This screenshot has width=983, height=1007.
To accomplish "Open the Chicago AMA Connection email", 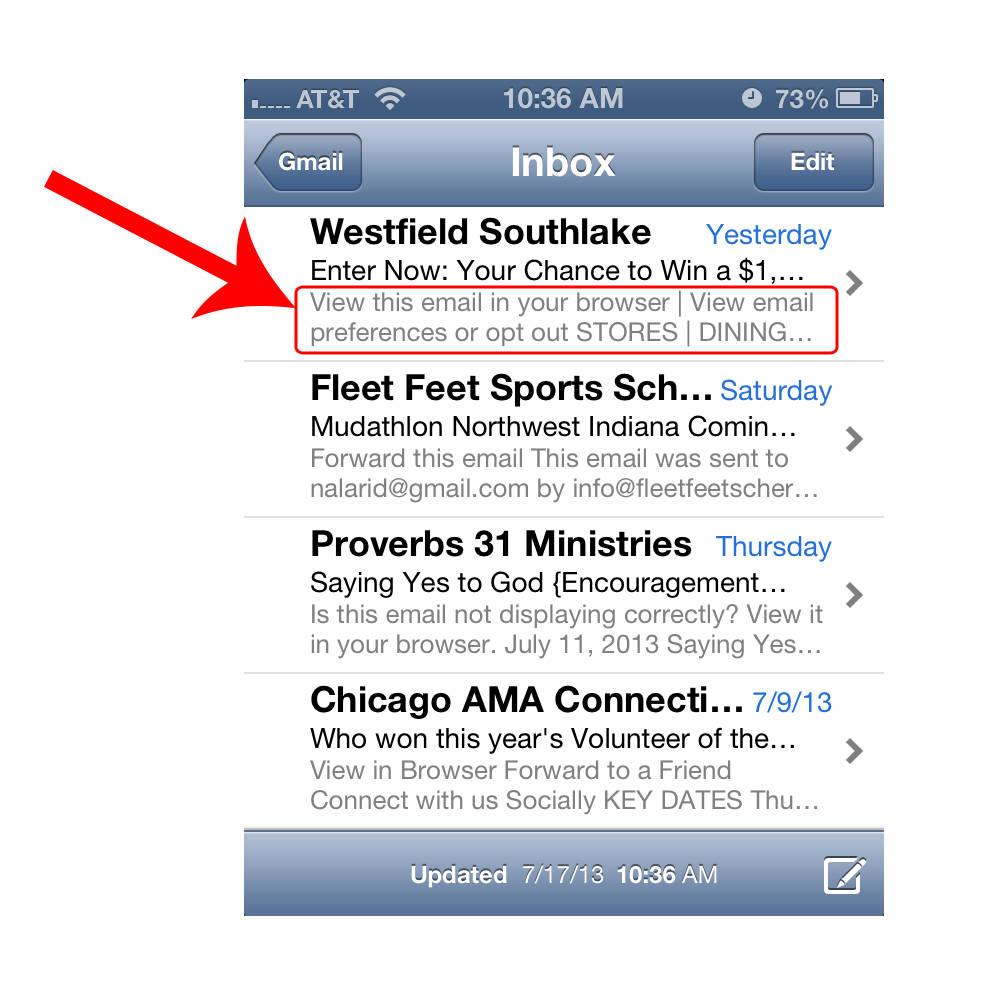I will [x=563, y=751].
